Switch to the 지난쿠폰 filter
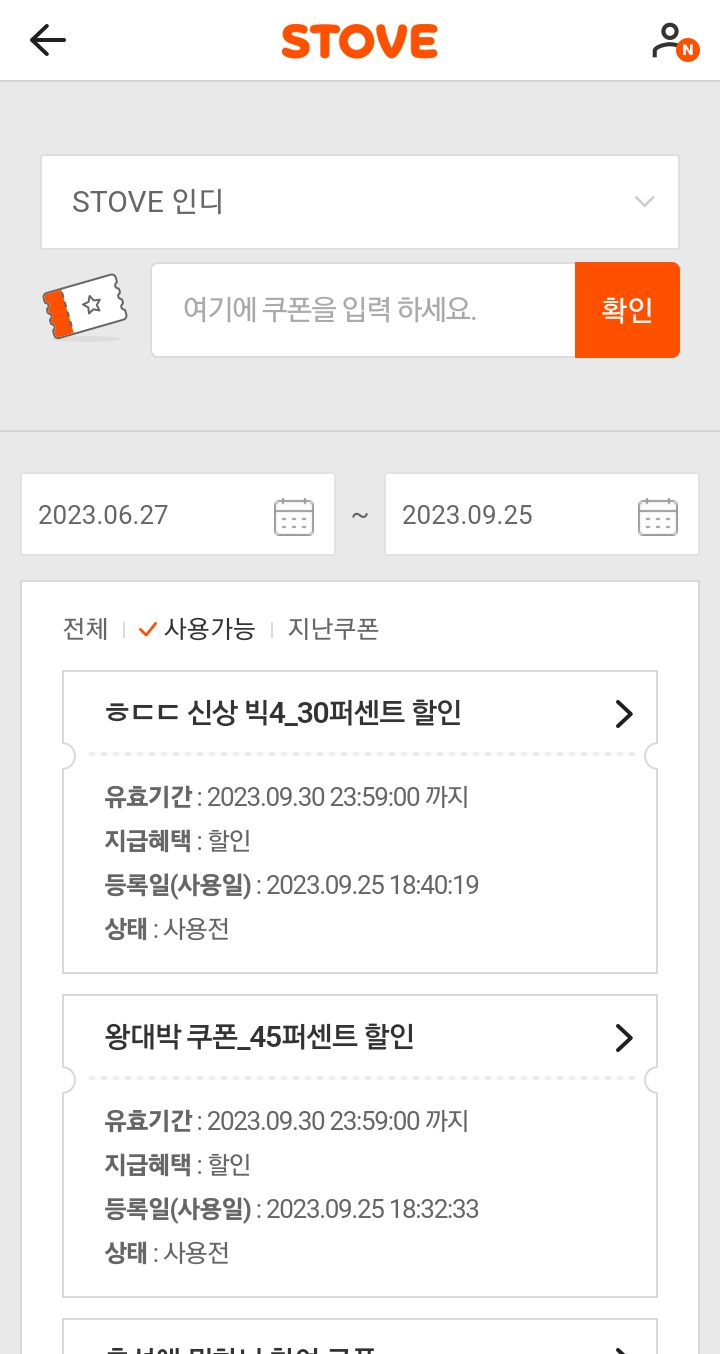The height and width of the screenshot is (1354, 720). pyautogui.click(x=333, y=629)
